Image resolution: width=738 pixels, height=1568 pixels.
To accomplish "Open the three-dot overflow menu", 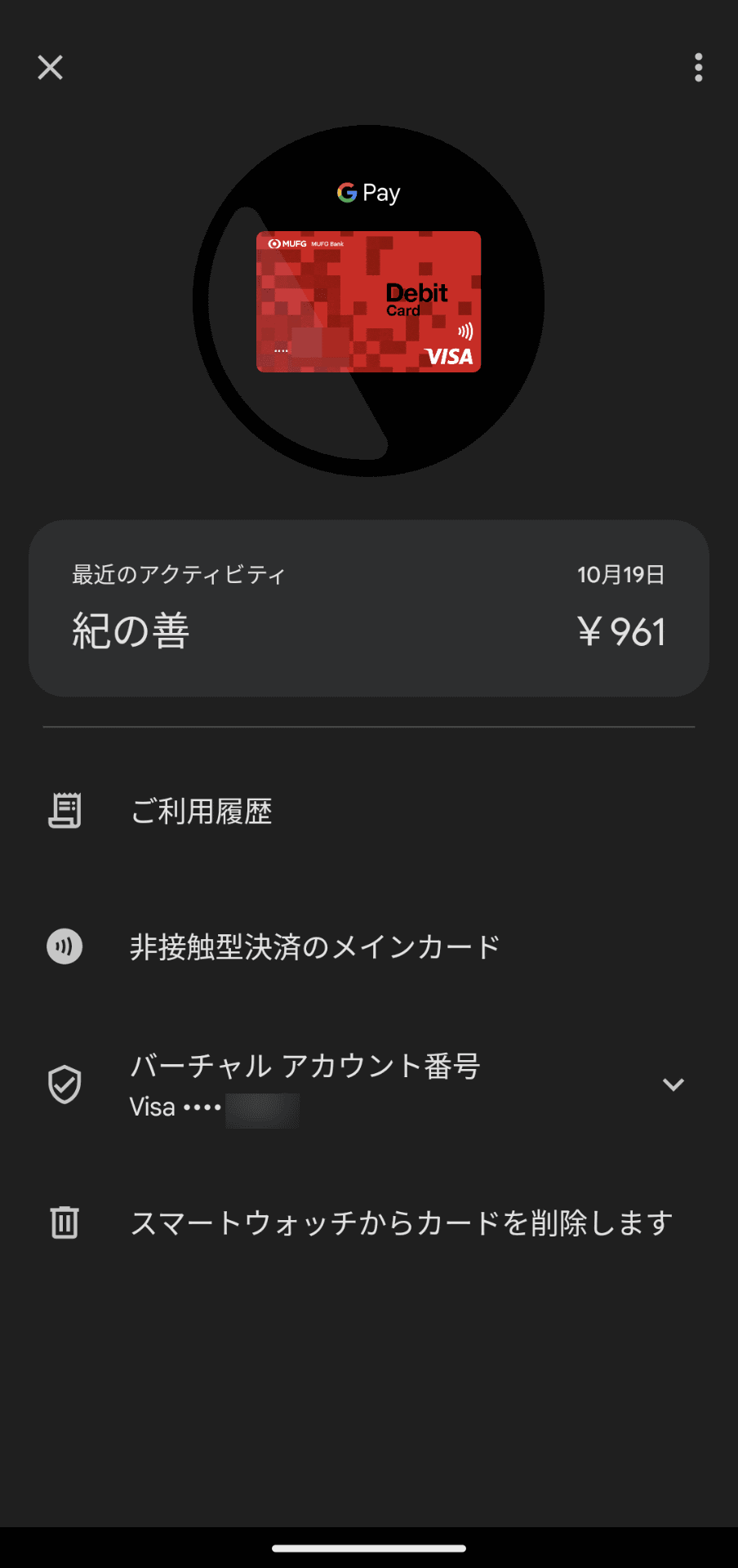I will coord(698,68).
